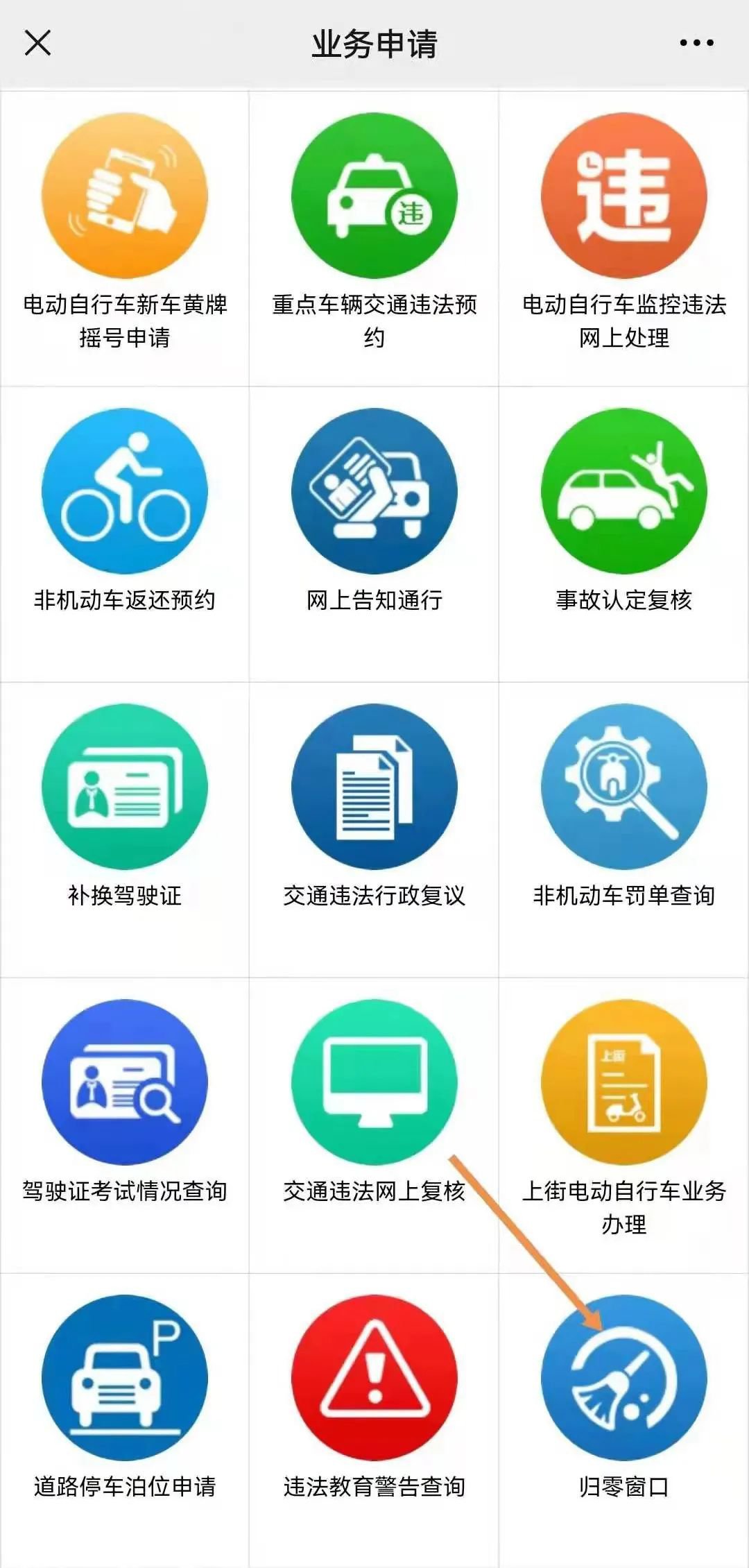Screen dimensions: 749x1568
Task: Tap 上街电动自行车业务办理
Action: (x=623, y=1082)
